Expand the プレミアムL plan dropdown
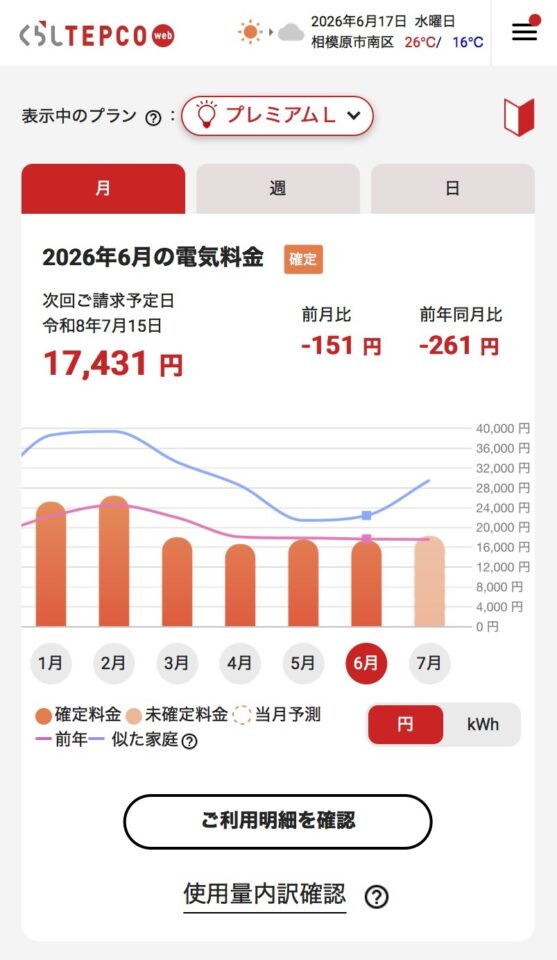Viewport: 557px width, 960px height. tap(277, 115)
